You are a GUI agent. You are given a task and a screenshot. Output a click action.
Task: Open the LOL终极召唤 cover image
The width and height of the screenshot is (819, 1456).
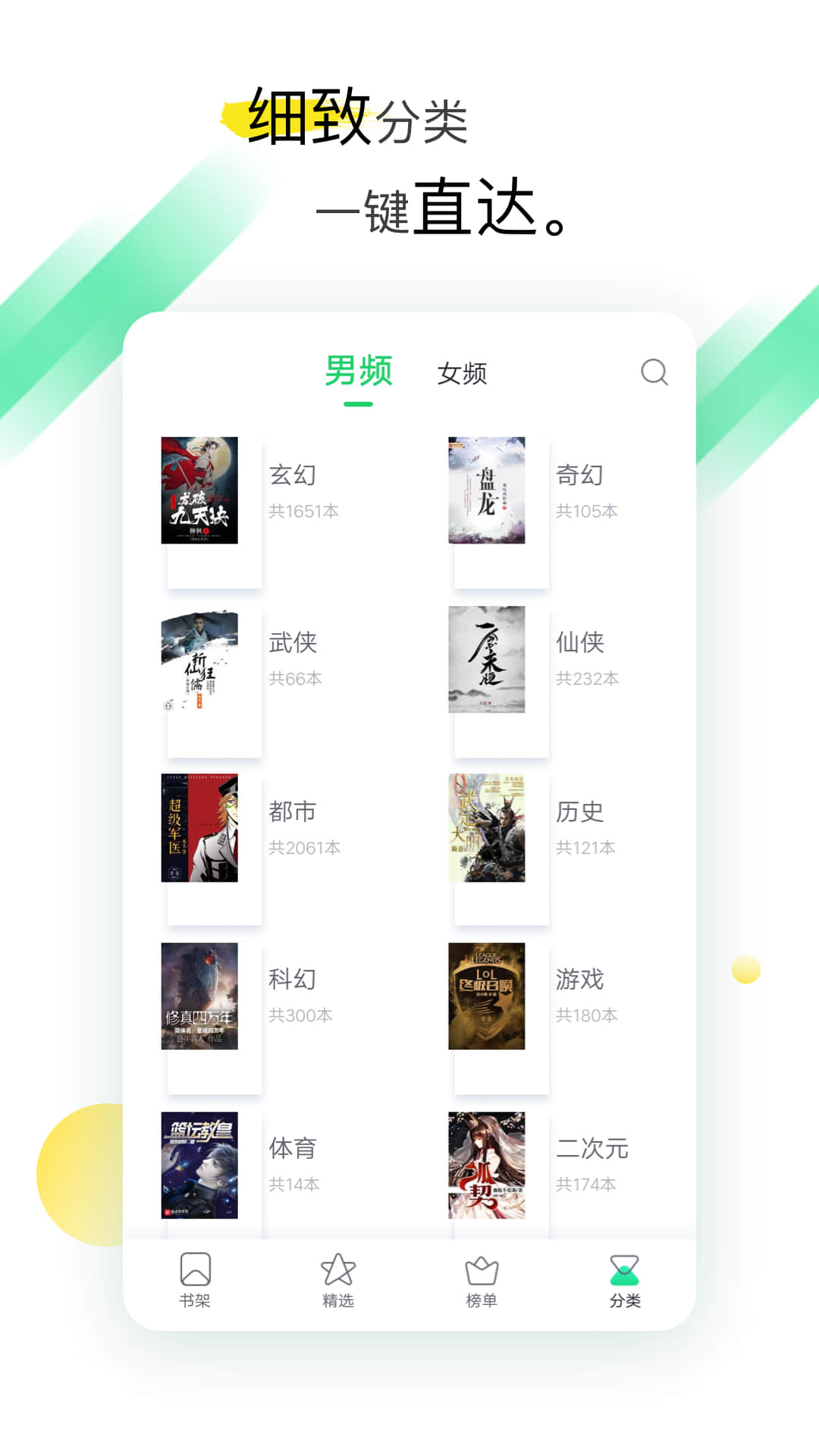pos(486,999)
